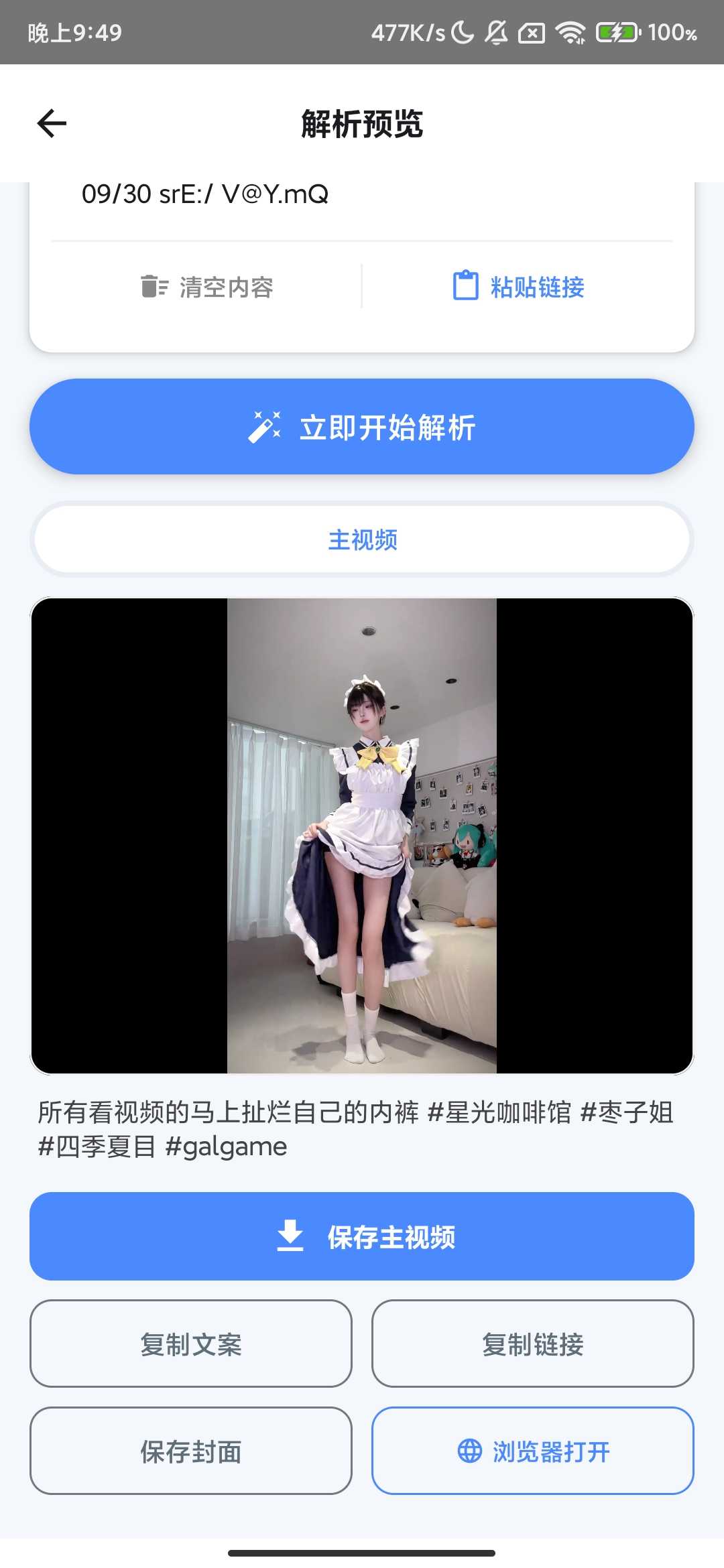Copy the video link with 复制链接
The height and width of the screenshot is (1568, 724).
tap(533, 1344)
